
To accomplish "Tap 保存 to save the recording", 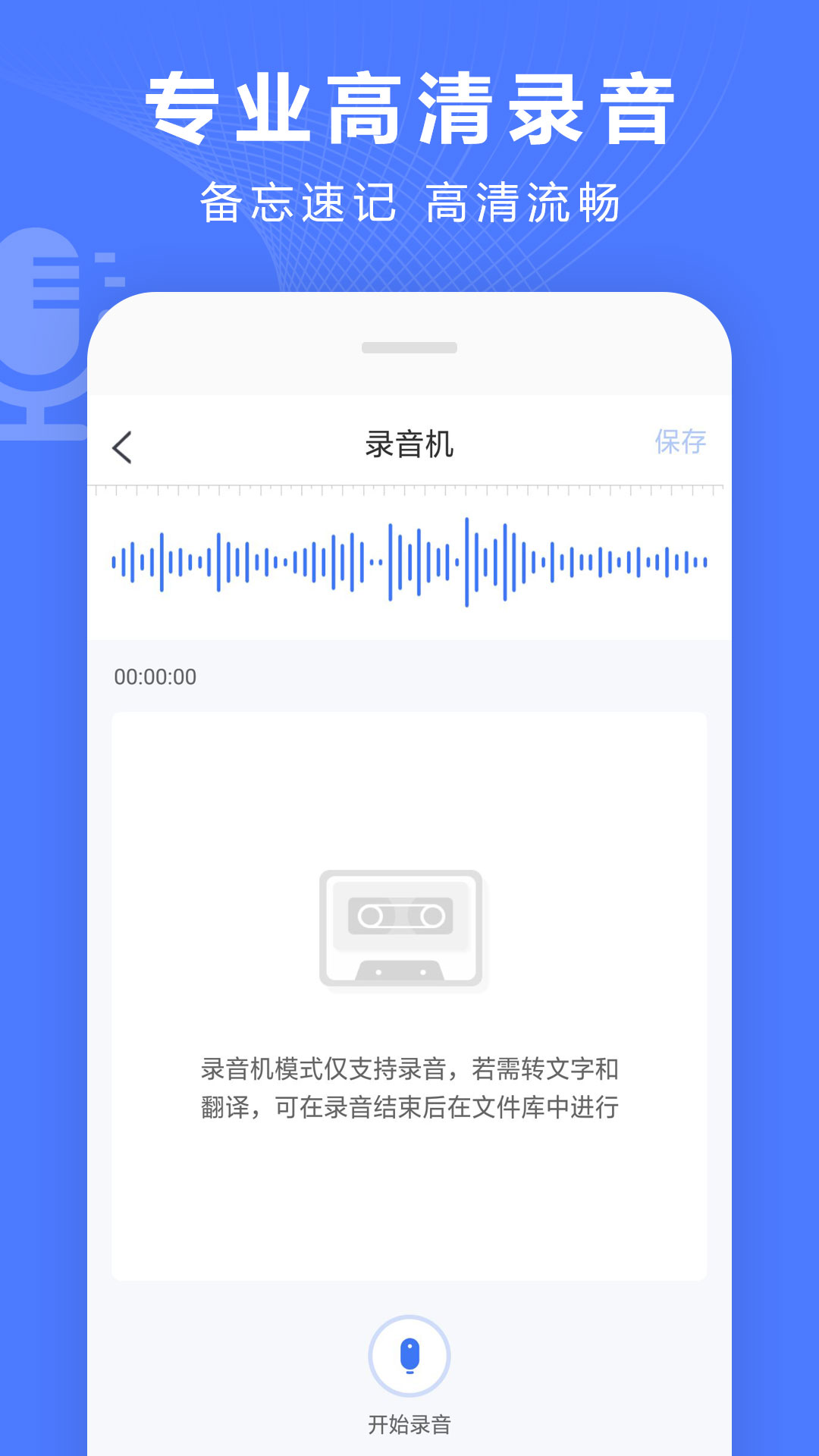I will point(680,442).
